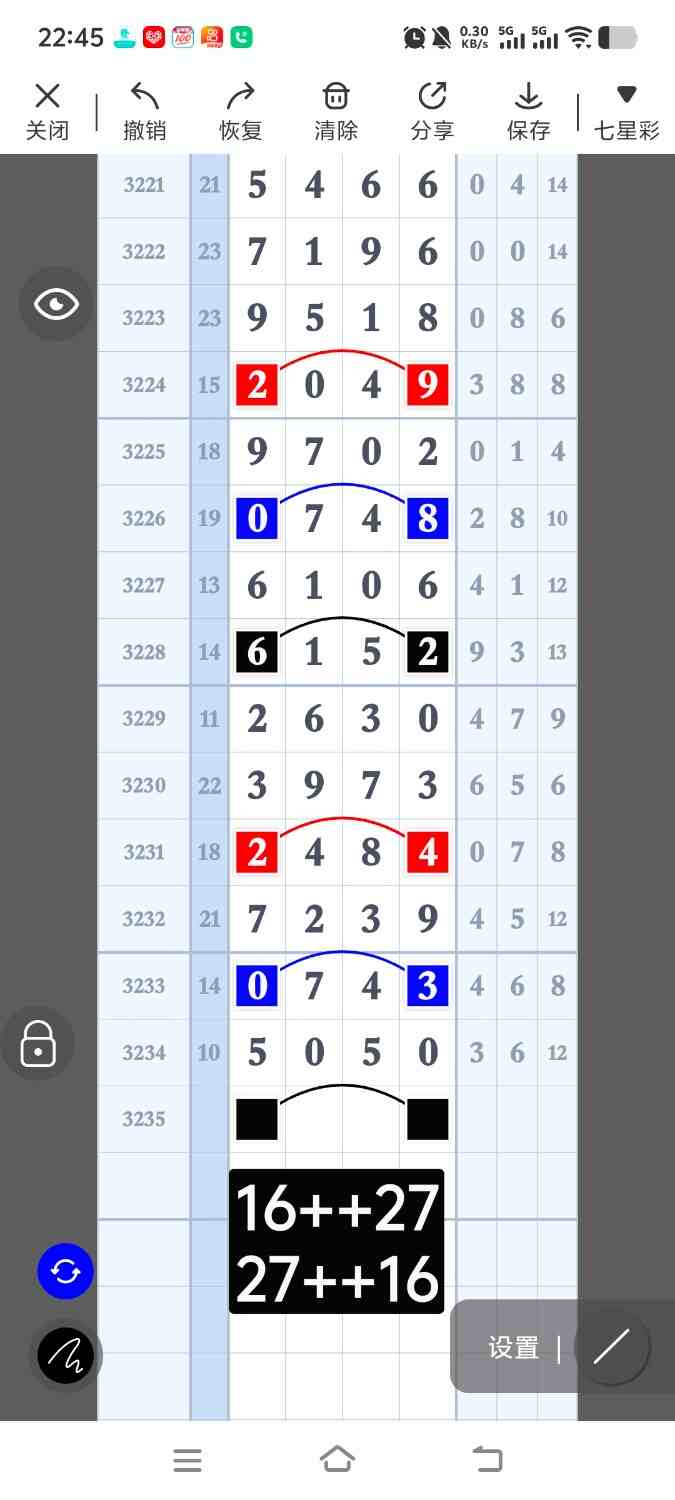
Task: Redo the action with 恢复
Action: [x=240, y=111]
